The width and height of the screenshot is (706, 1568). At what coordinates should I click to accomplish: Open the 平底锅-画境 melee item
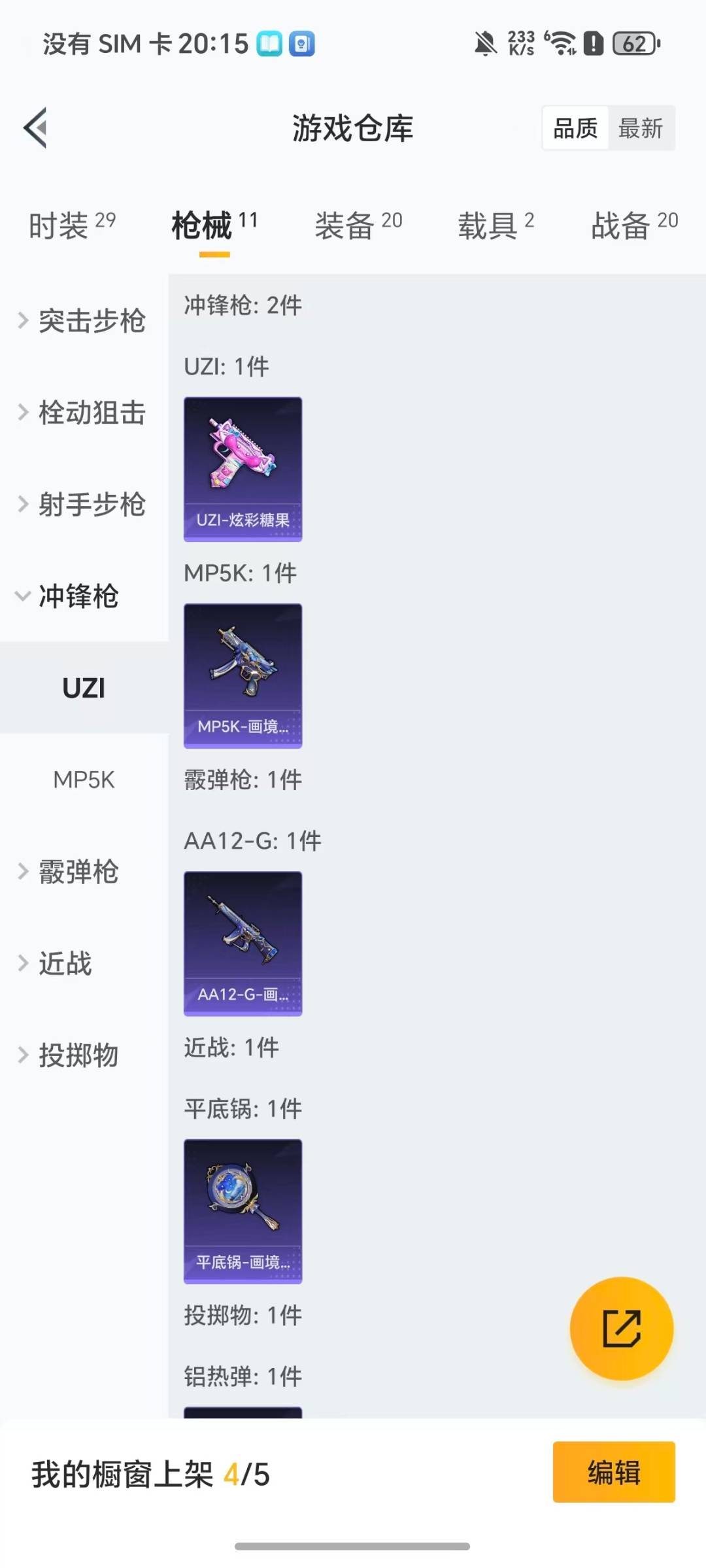coord(243,1210)
